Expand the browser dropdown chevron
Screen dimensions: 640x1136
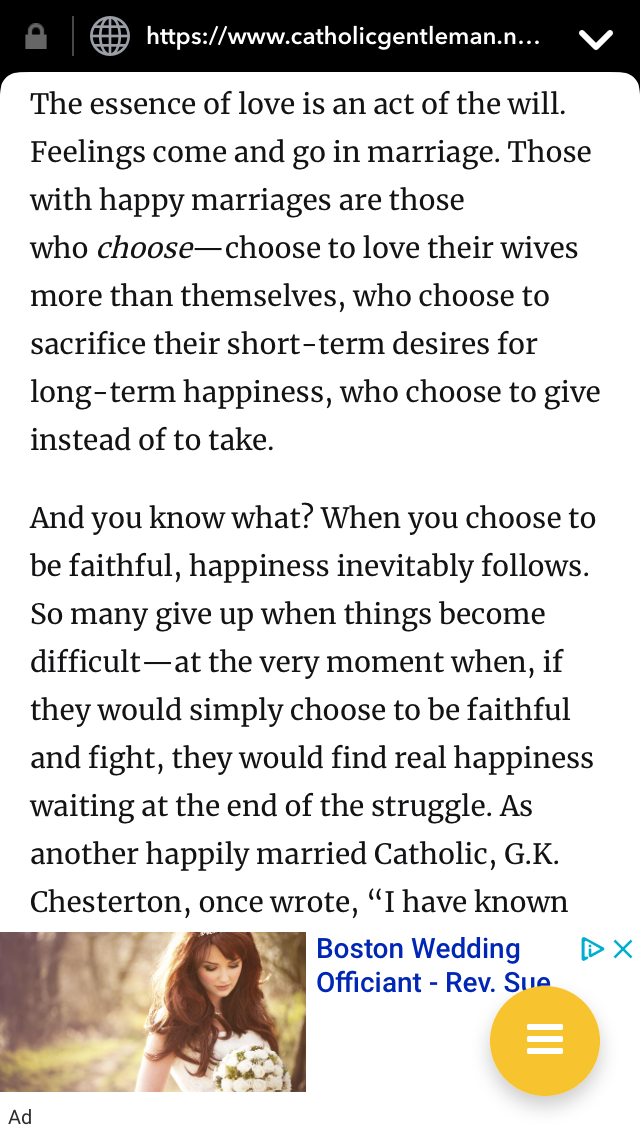coord(596,39)
